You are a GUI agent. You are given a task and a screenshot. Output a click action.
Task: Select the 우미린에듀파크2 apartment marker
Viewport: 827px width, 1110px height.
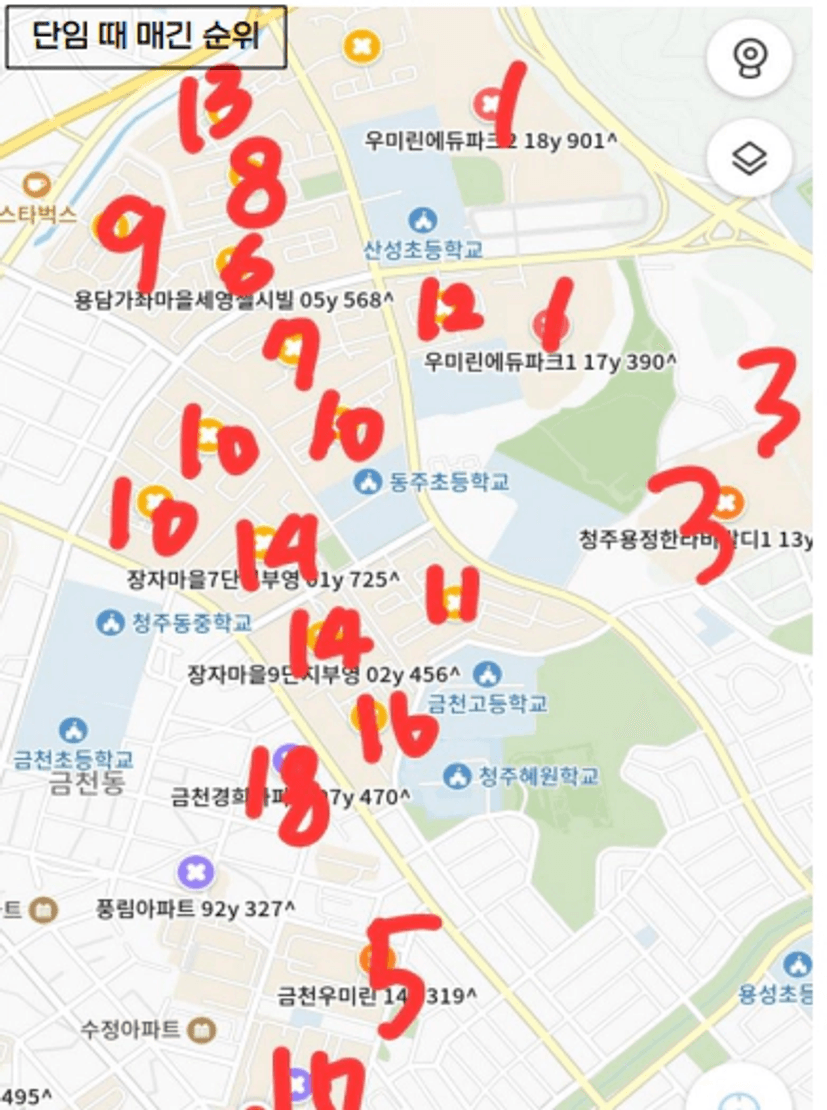coord(488,102)
